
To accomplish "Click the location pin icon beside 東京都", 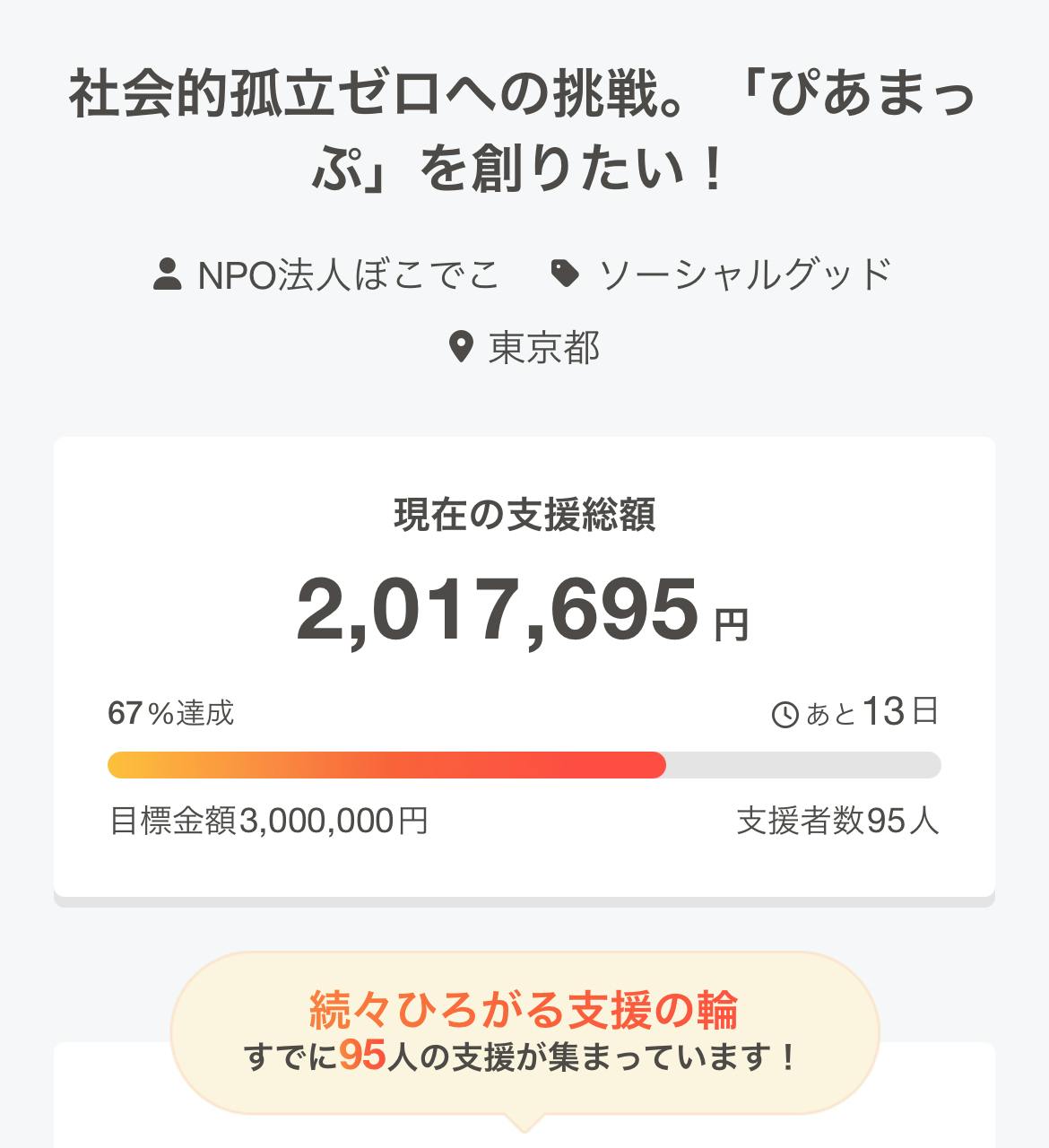I will 459,345.
